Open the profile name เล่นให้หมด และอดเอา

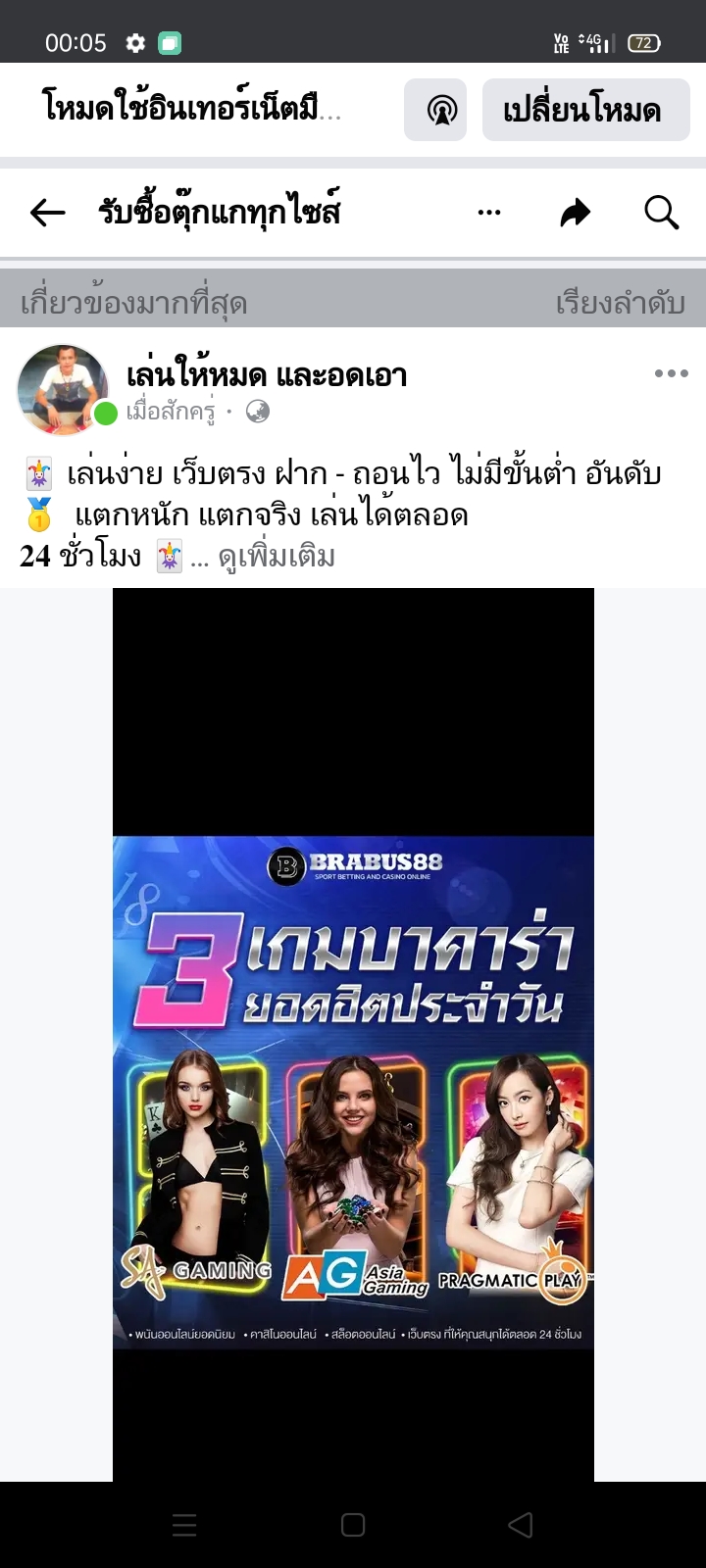(x=267, y=374)
